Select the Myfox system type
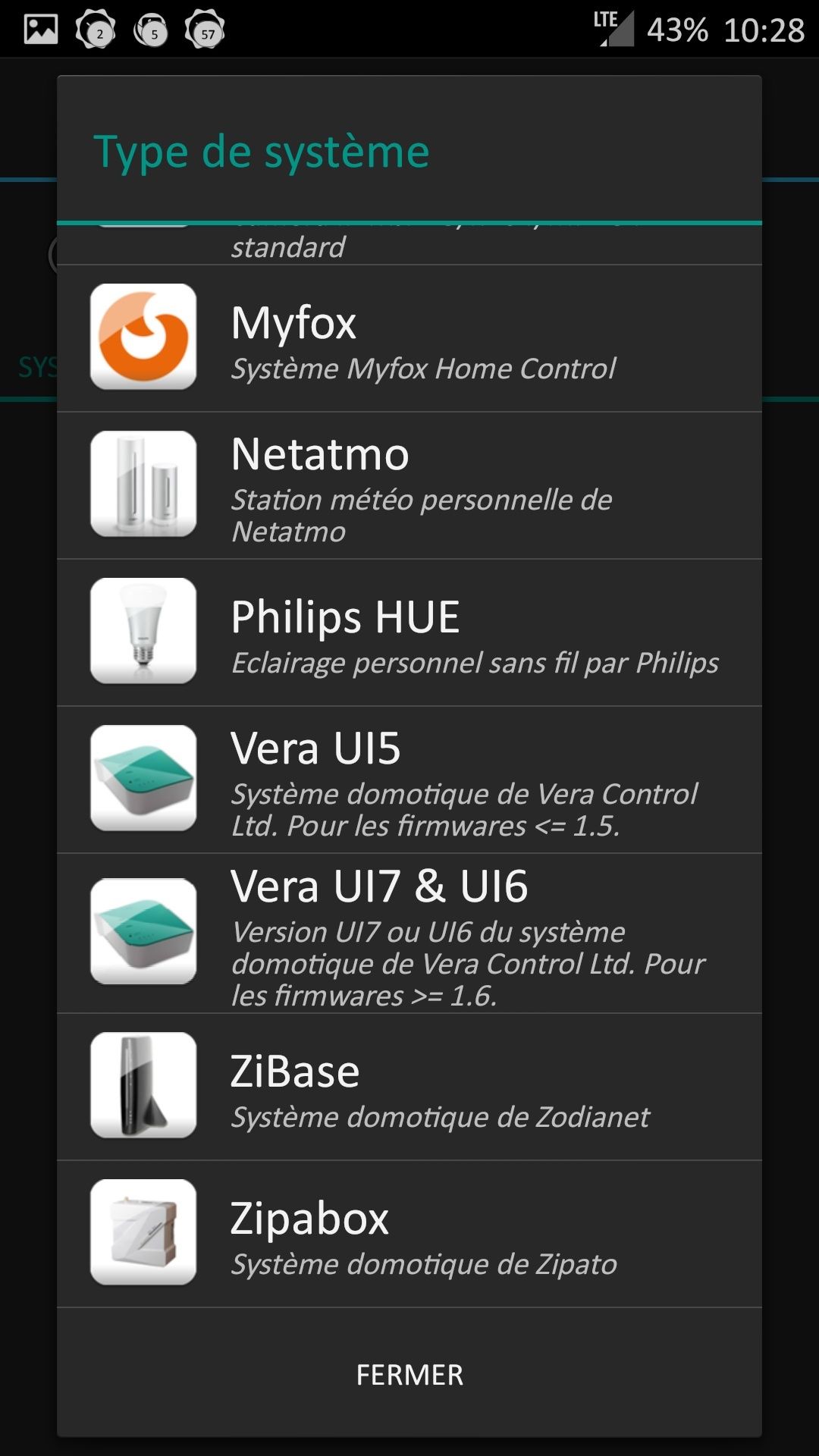Image resolution: width=819 pixels, height=1456 pixels. pos(409,338)
